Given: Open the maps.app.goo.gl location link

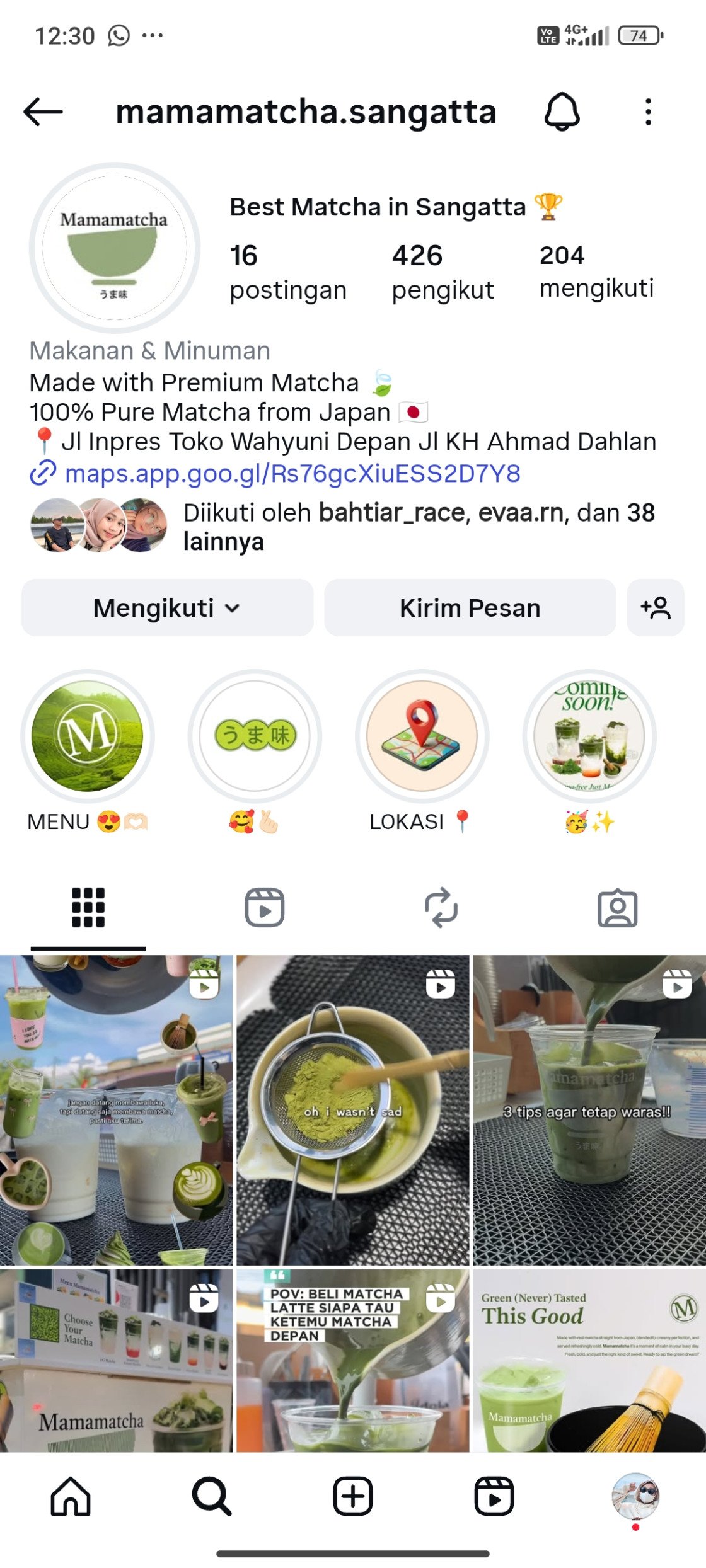Looking at the screenshot, I should tap(292, 474).
